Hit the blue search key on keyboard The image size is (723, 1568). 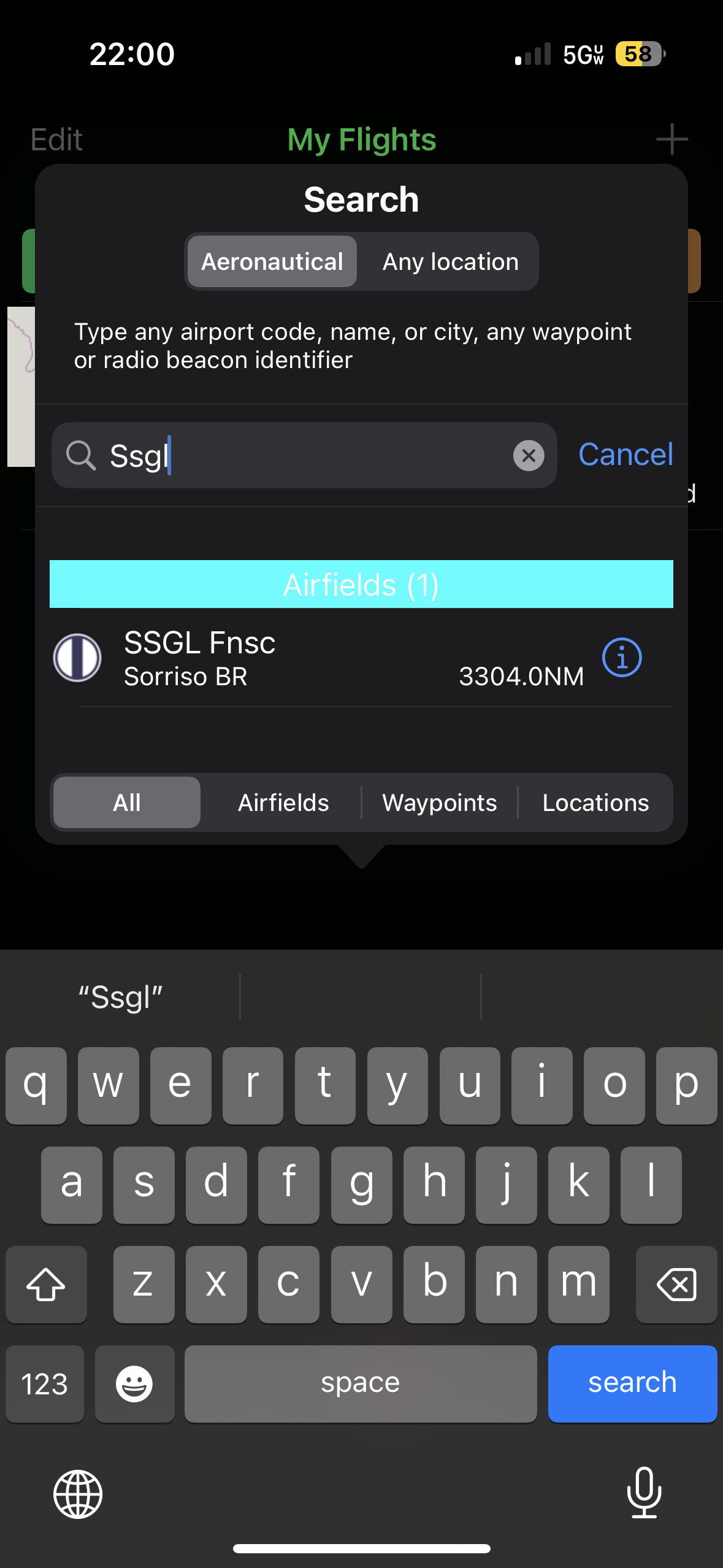tap(632, 1383)
